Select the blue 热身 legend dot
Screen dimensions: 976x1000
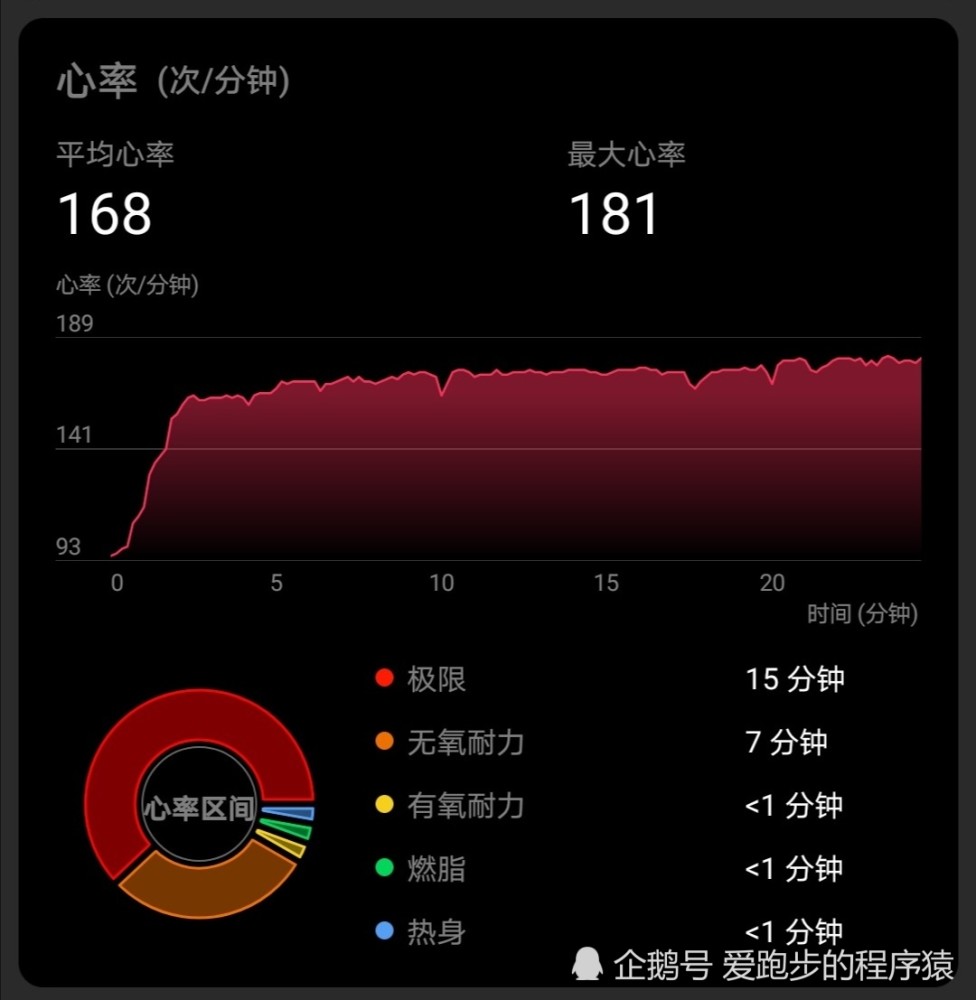click(385, 931)
